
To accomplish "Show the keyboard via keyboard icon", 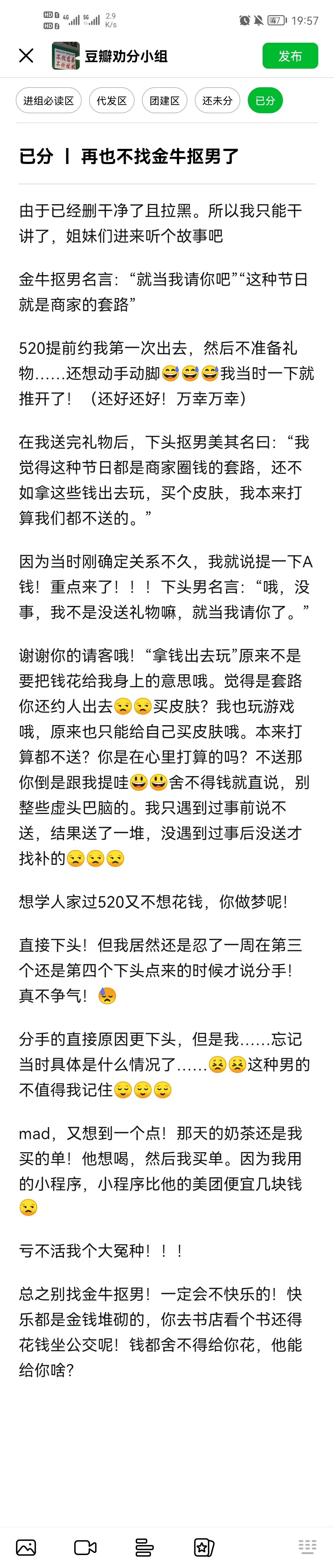I will click(307, 1547).
